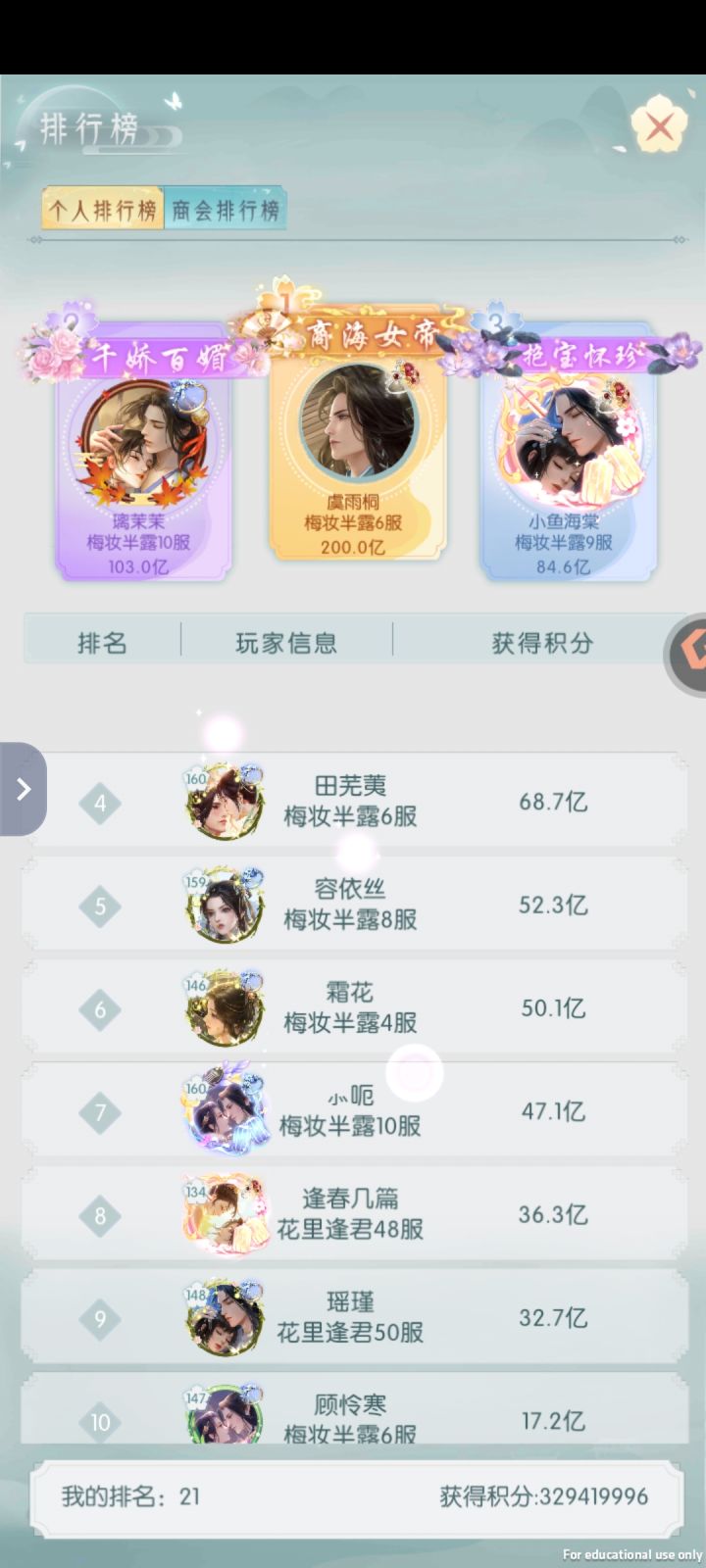Image resolution: width=706 pixels, height=1568 pixels.
Task: Open 霜花's avatar portrait
Action: click(x=224, y=1007)
